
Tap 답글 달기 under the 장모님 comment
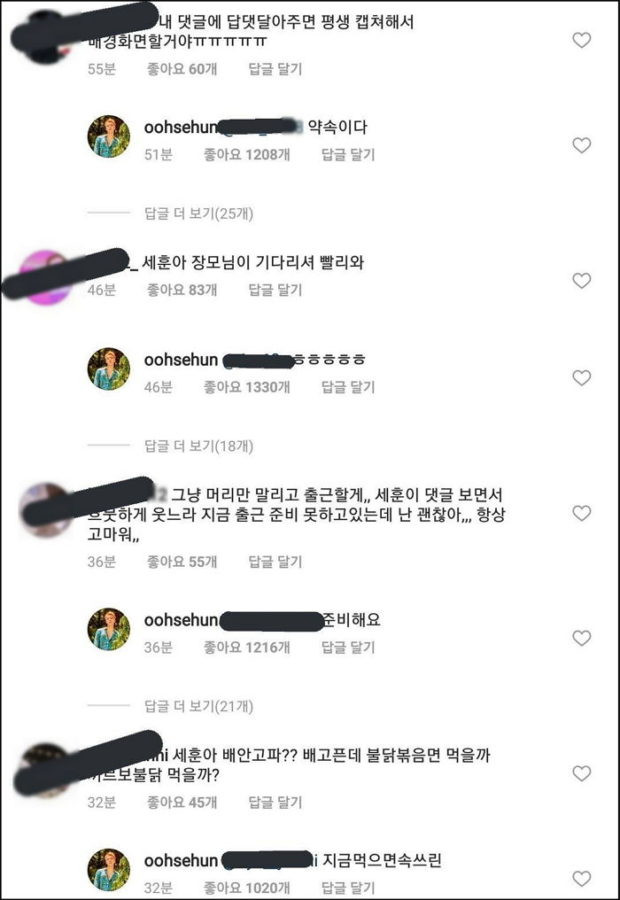(274, 290)
